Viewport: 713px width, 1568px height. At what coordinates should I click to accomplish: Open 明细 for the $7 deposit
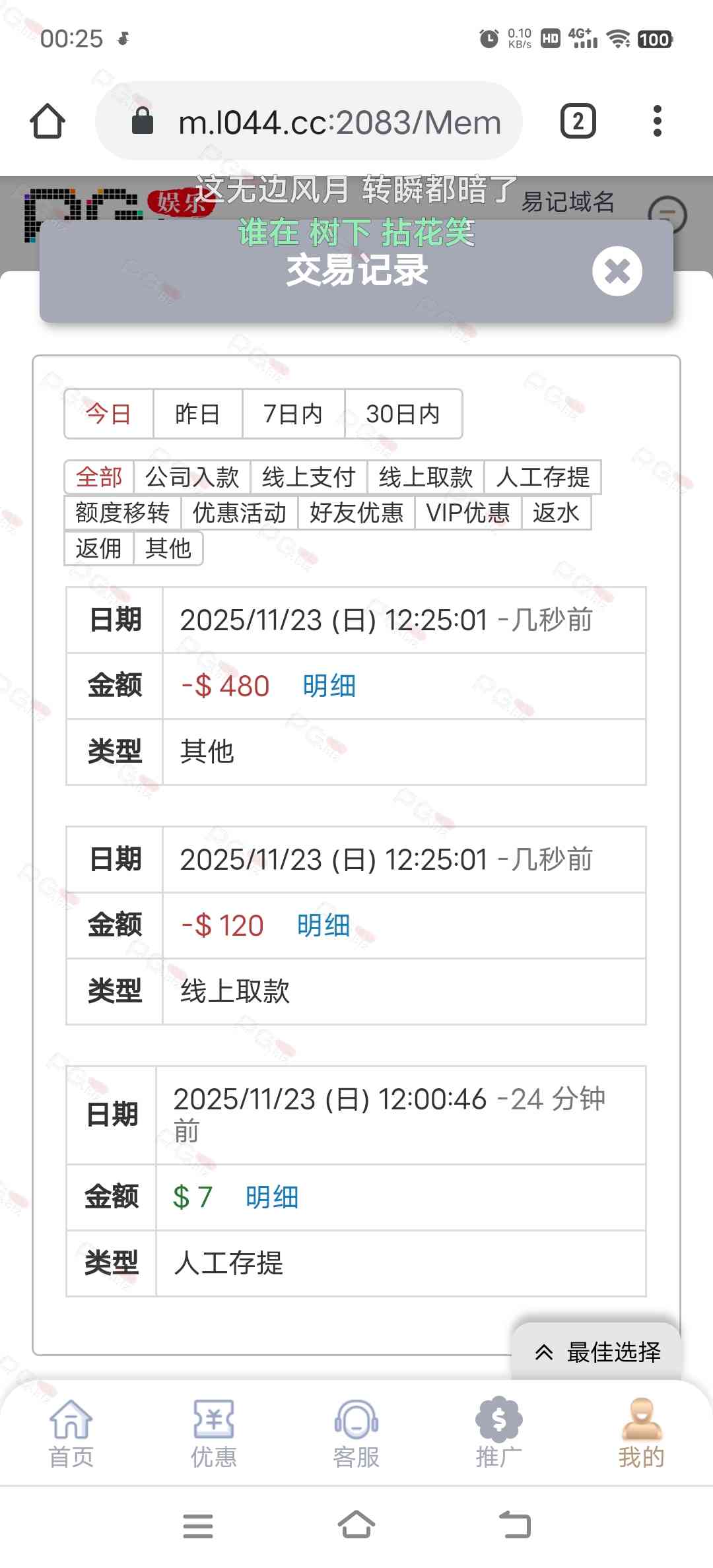coord(271,1197)
